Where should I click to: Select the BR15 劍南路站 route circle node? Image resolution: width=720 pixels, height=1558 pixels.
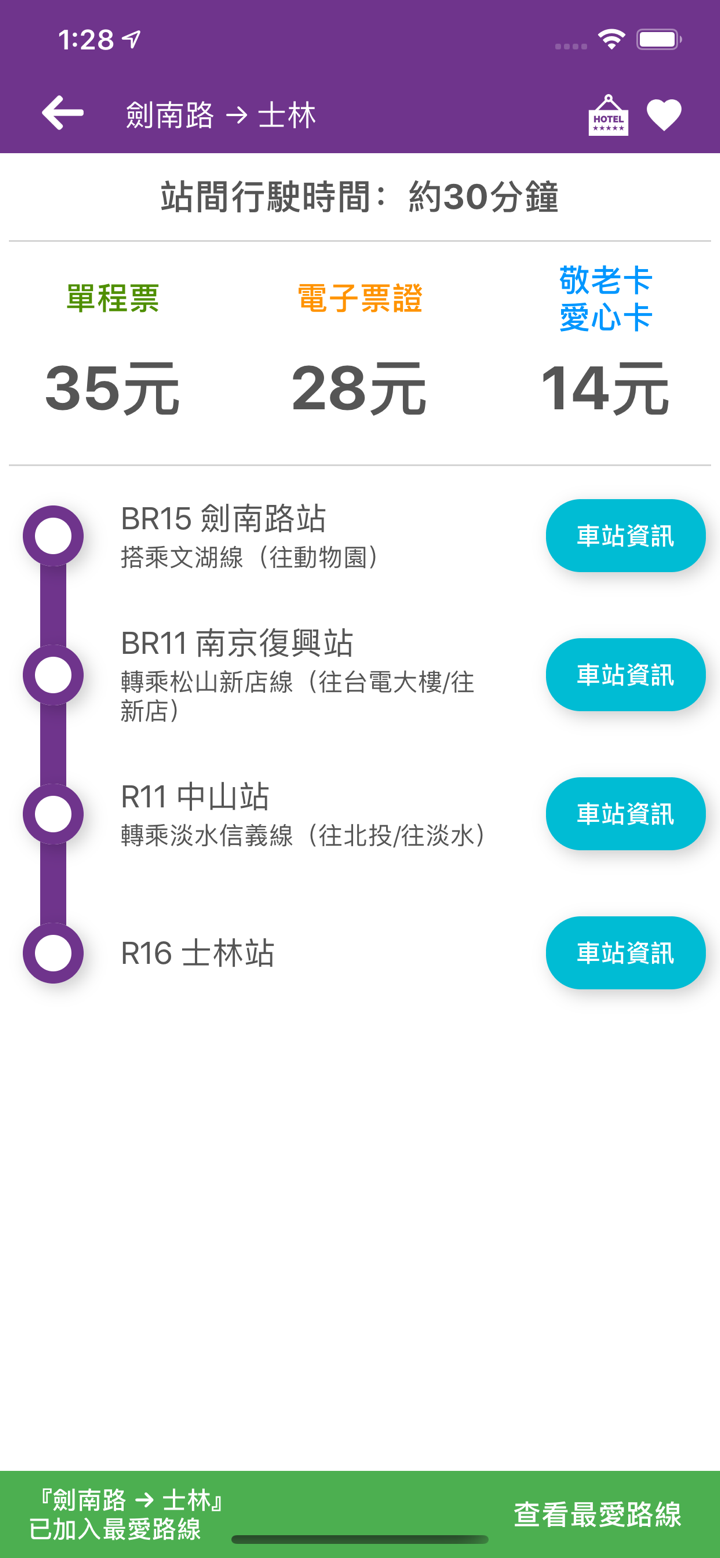[x=53, y=535]
